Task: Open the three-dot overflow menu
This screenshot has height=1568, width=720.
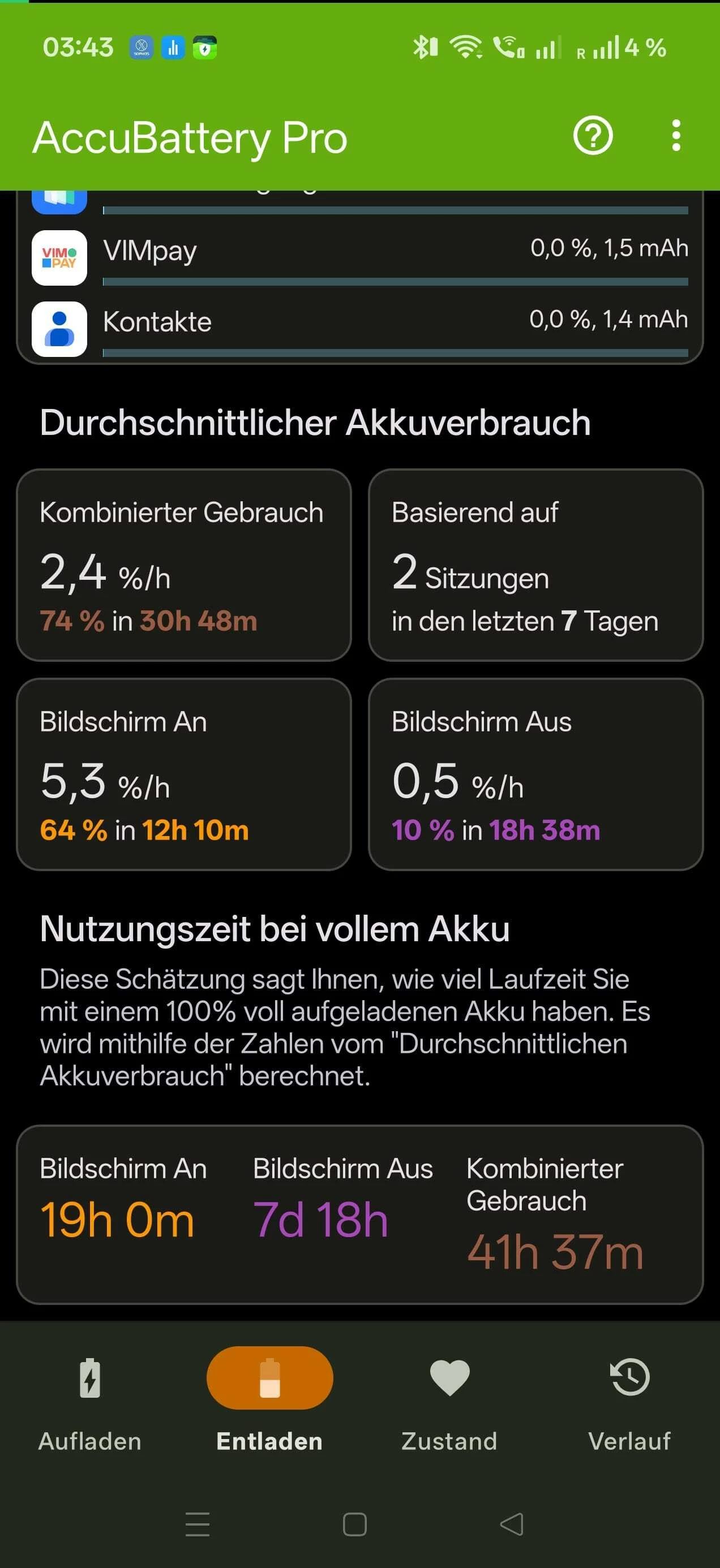Action: pos(675,135)
